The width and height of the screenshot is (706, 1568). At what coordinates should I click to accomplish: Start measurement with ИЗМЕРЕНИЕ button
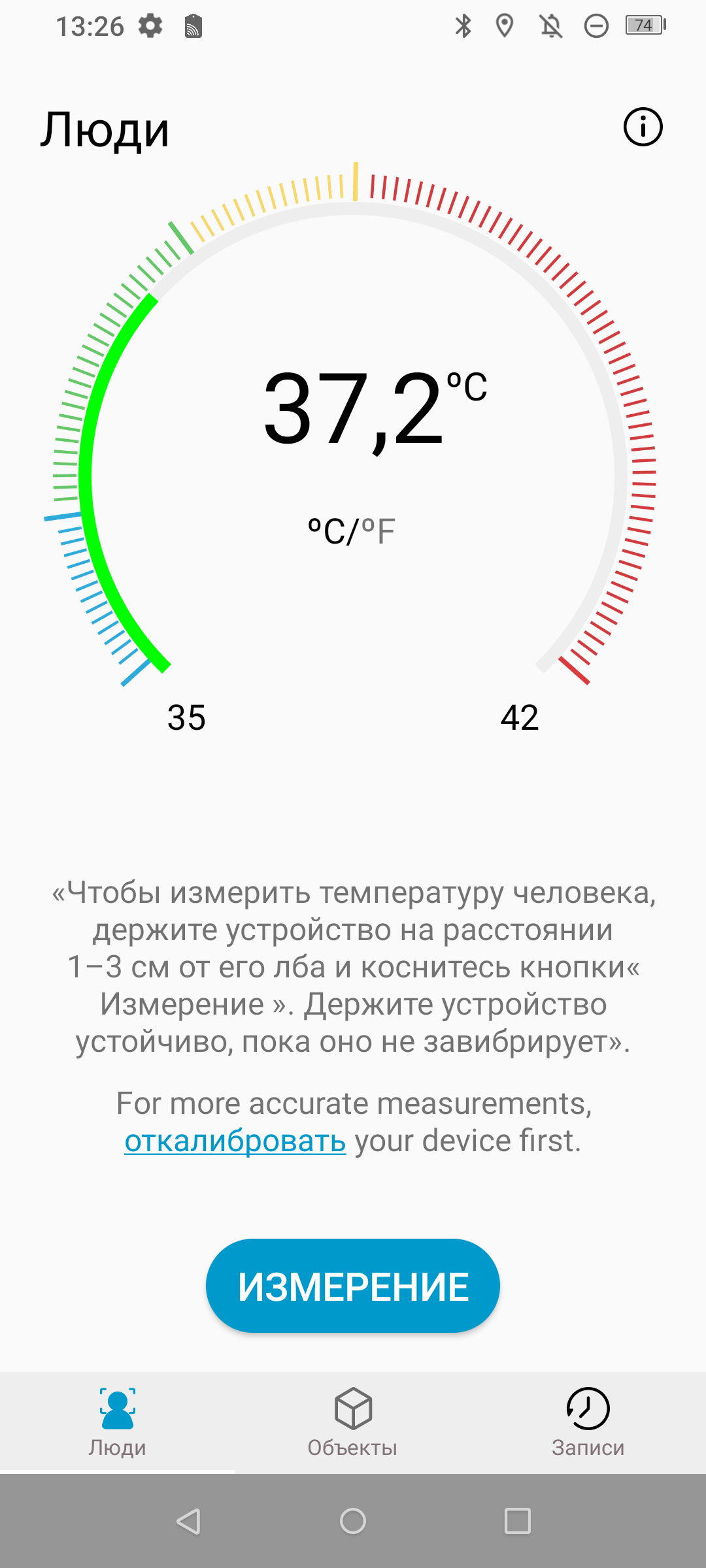point(353,1286)
